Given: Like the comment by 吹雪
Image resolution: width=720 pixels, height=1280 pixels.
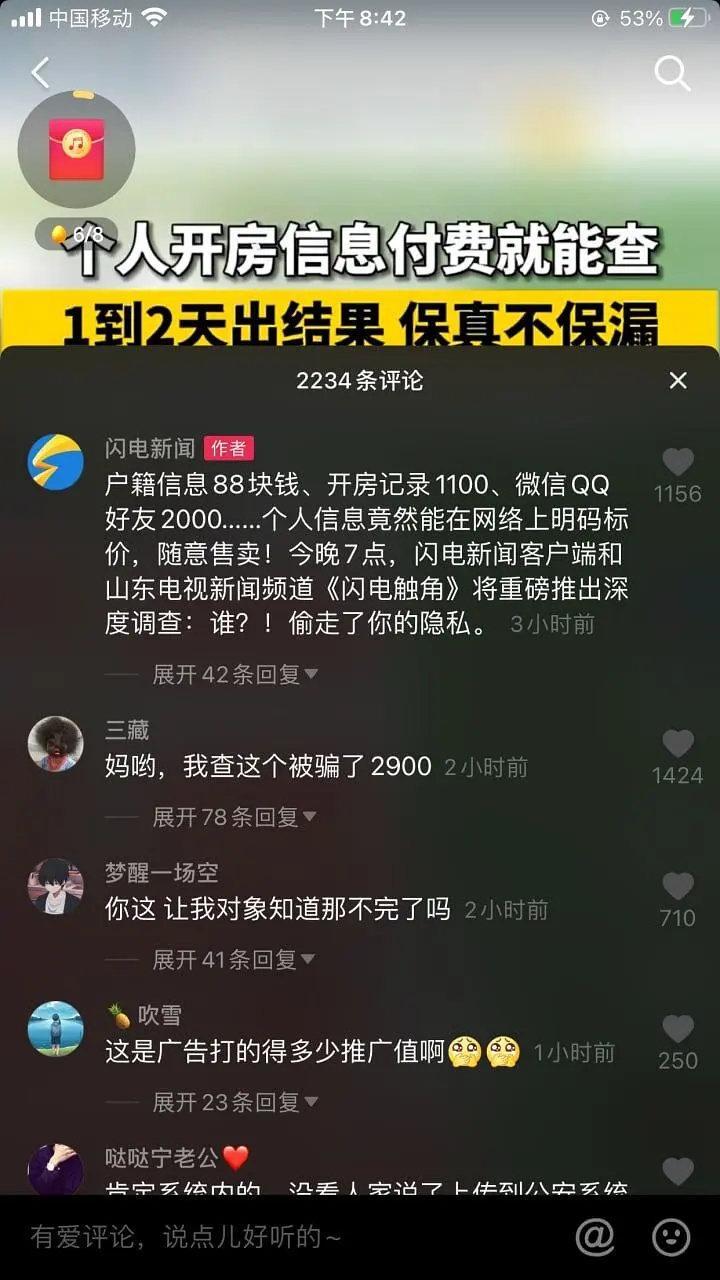Looking at the screenshot, I should tap(678, 1030).
